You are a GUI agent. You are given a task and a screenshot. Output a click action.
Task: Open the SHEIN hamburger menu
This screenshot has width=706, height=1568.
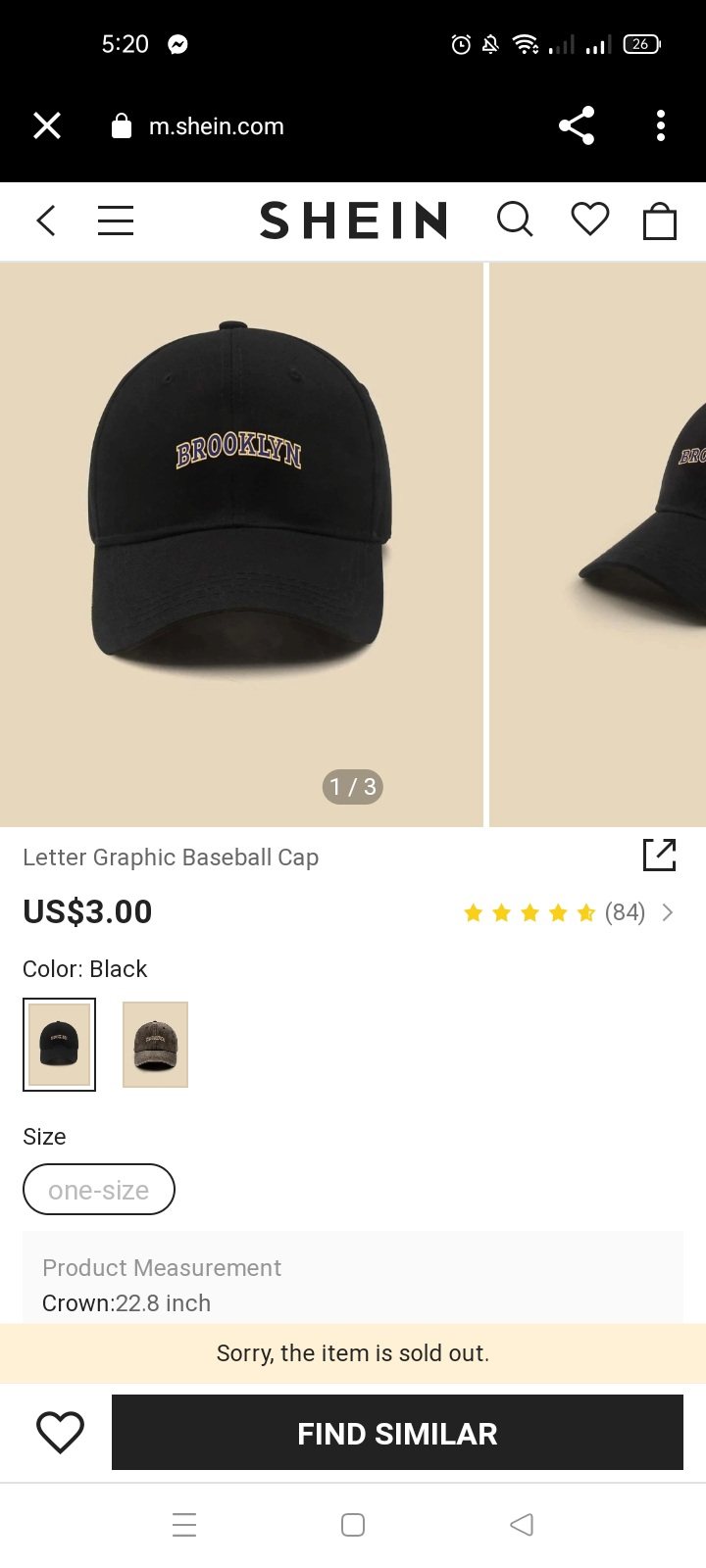116,220
